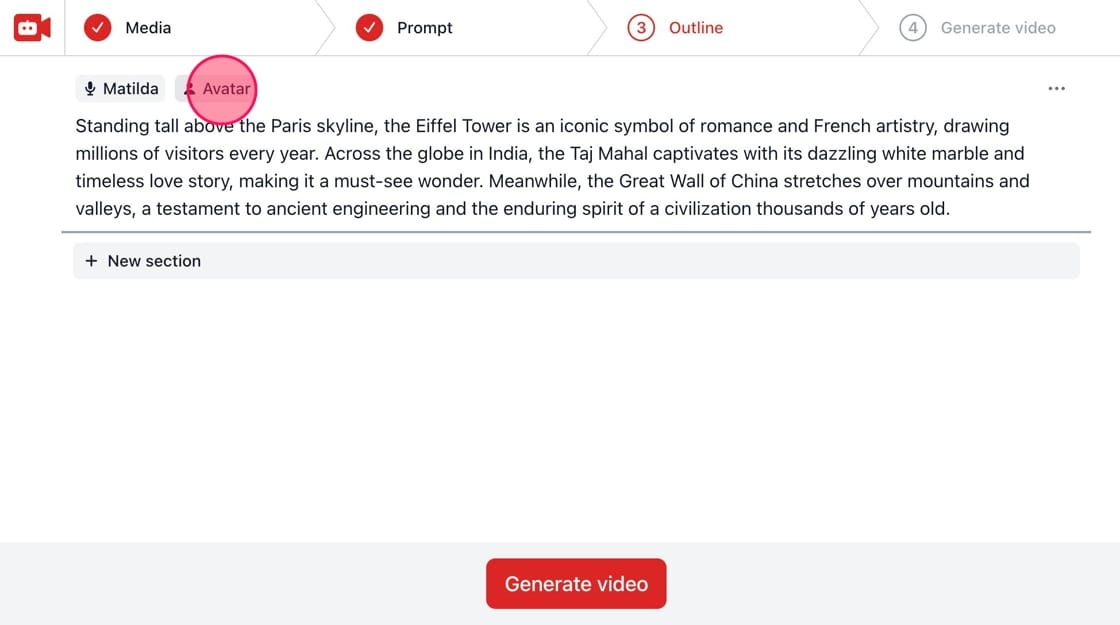1120x625 pixels.
Task: Jump to the Generate video step
Action: (997, 28)
